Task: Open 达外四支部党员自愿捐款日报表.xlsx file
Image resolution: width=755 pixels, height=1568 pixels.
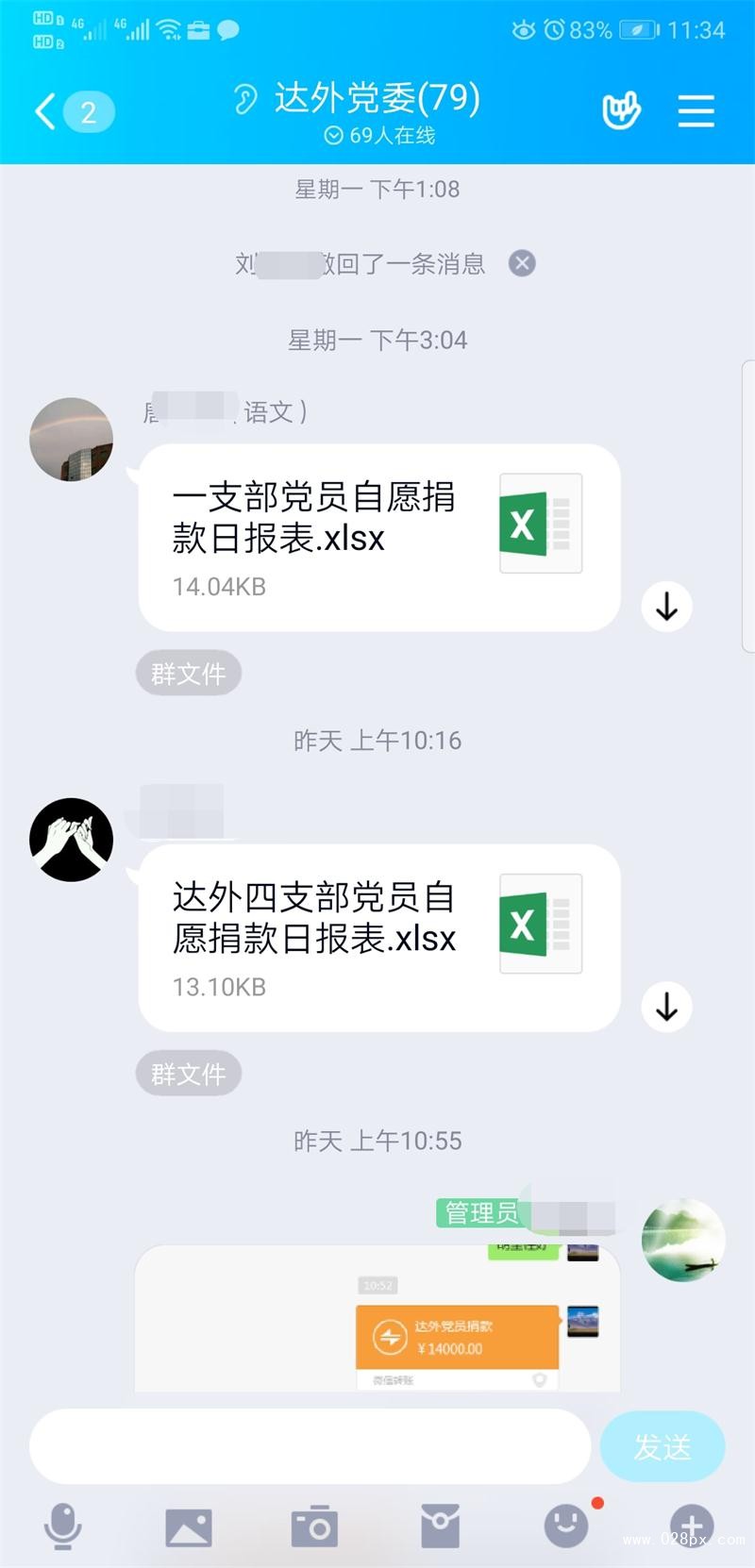Action: click(x=377, y=937)
